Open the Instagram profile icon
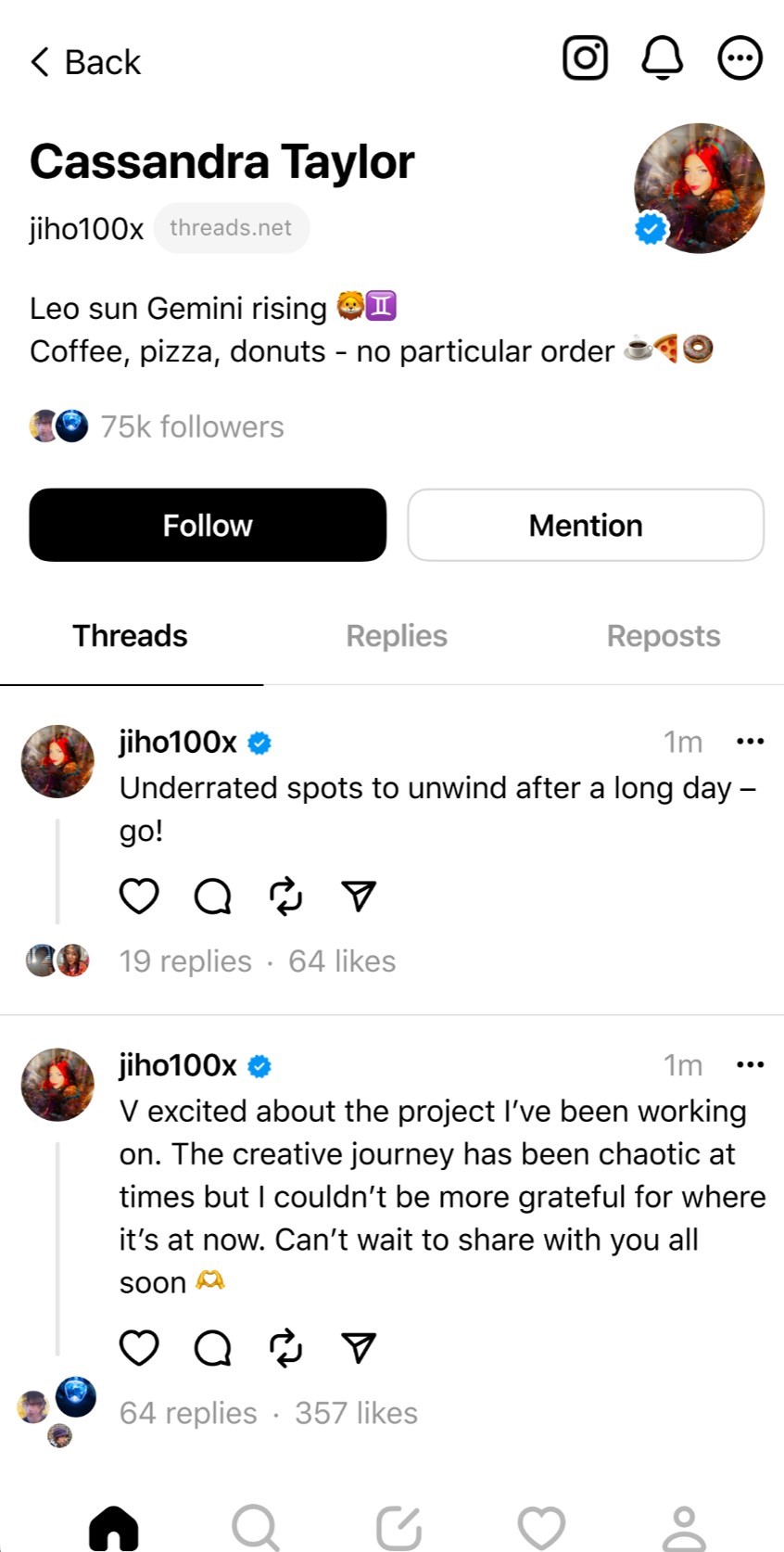Screen dimensions: 784x1552 (x=585, y=57)
